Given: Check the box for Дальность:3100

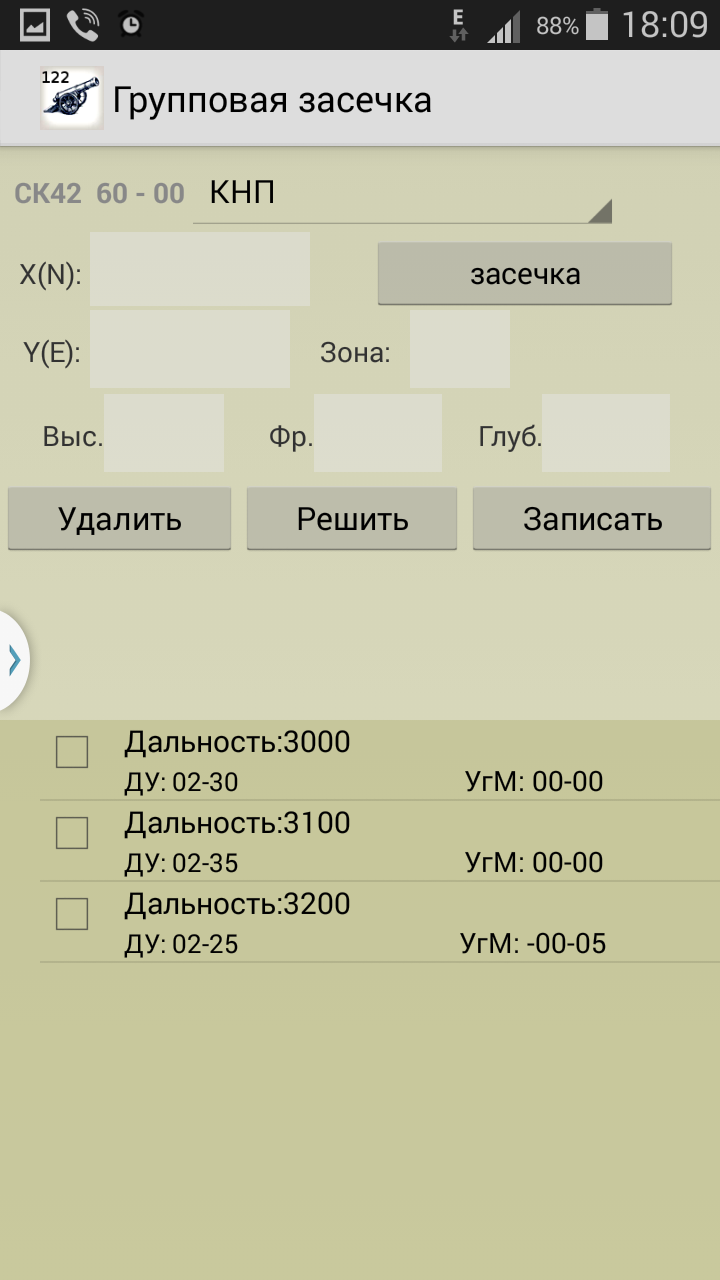Looking at the screenshot, I should pyautogui.click(x=72, y=833).
